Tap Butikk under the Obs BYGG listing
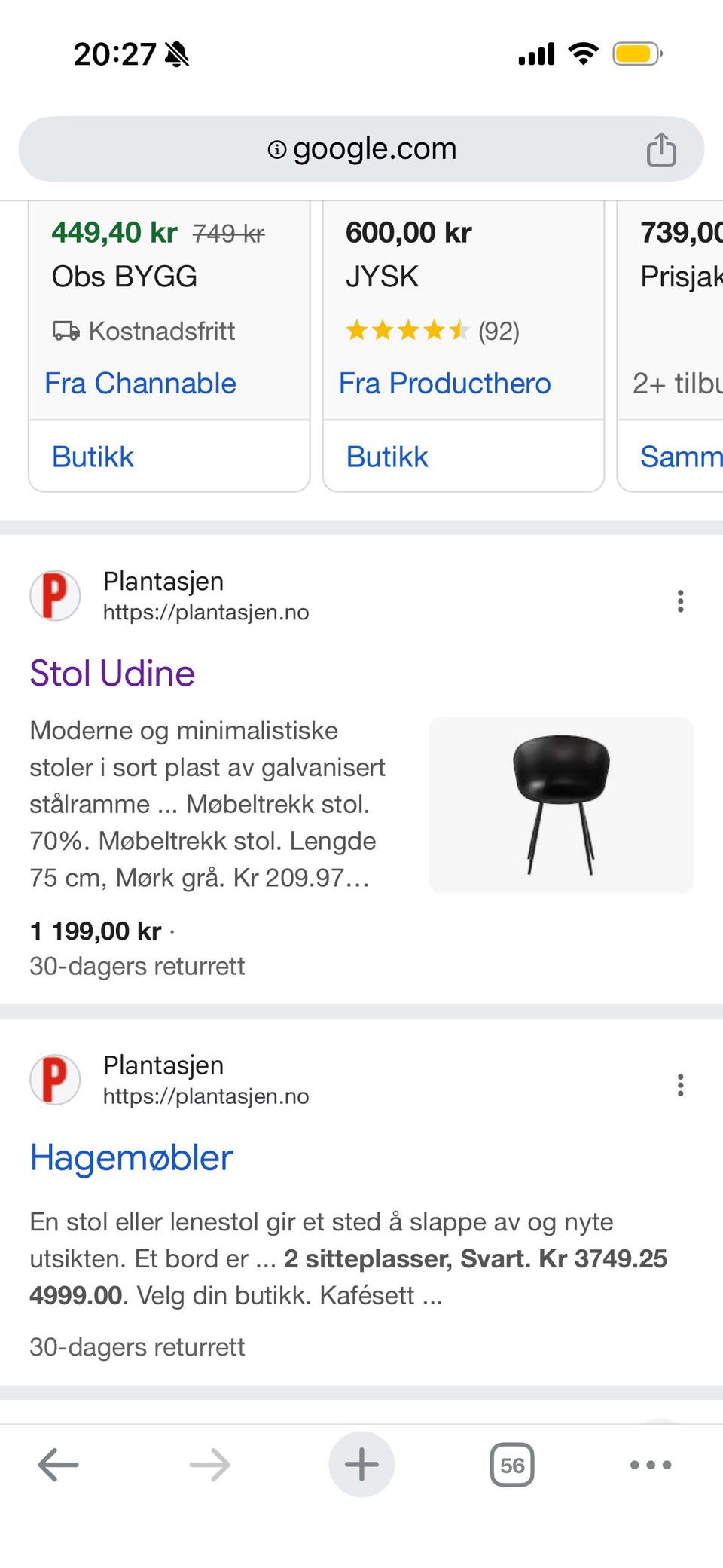The height and width of the screenshot is (1568, 723). click(92, 456)
